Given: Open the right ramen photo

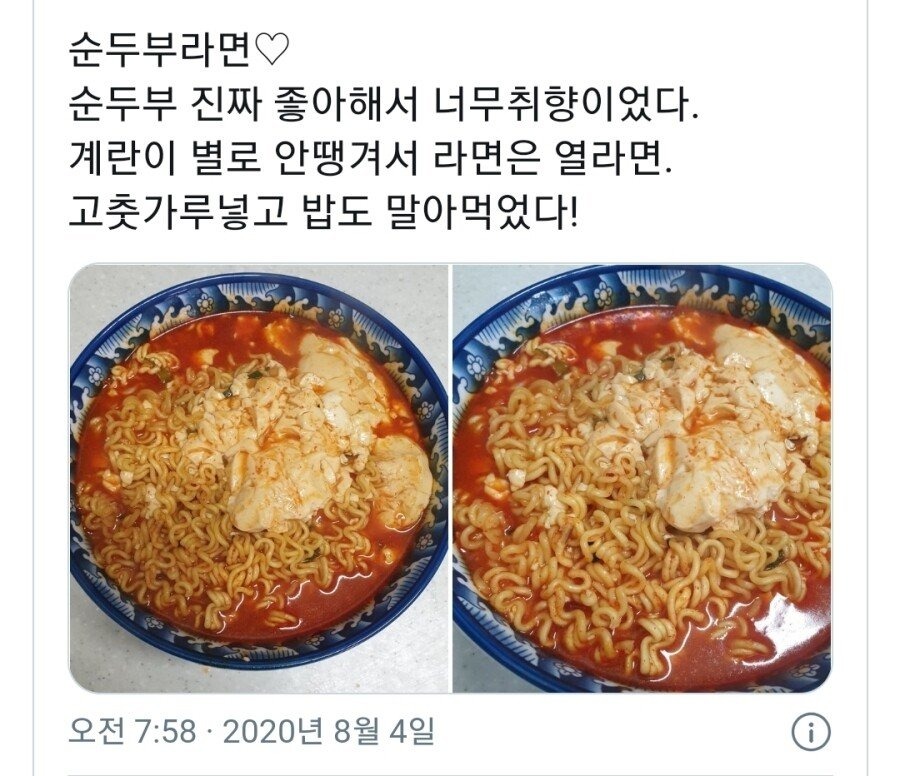Looking at the screenshot, I should (x=641, y=478).
